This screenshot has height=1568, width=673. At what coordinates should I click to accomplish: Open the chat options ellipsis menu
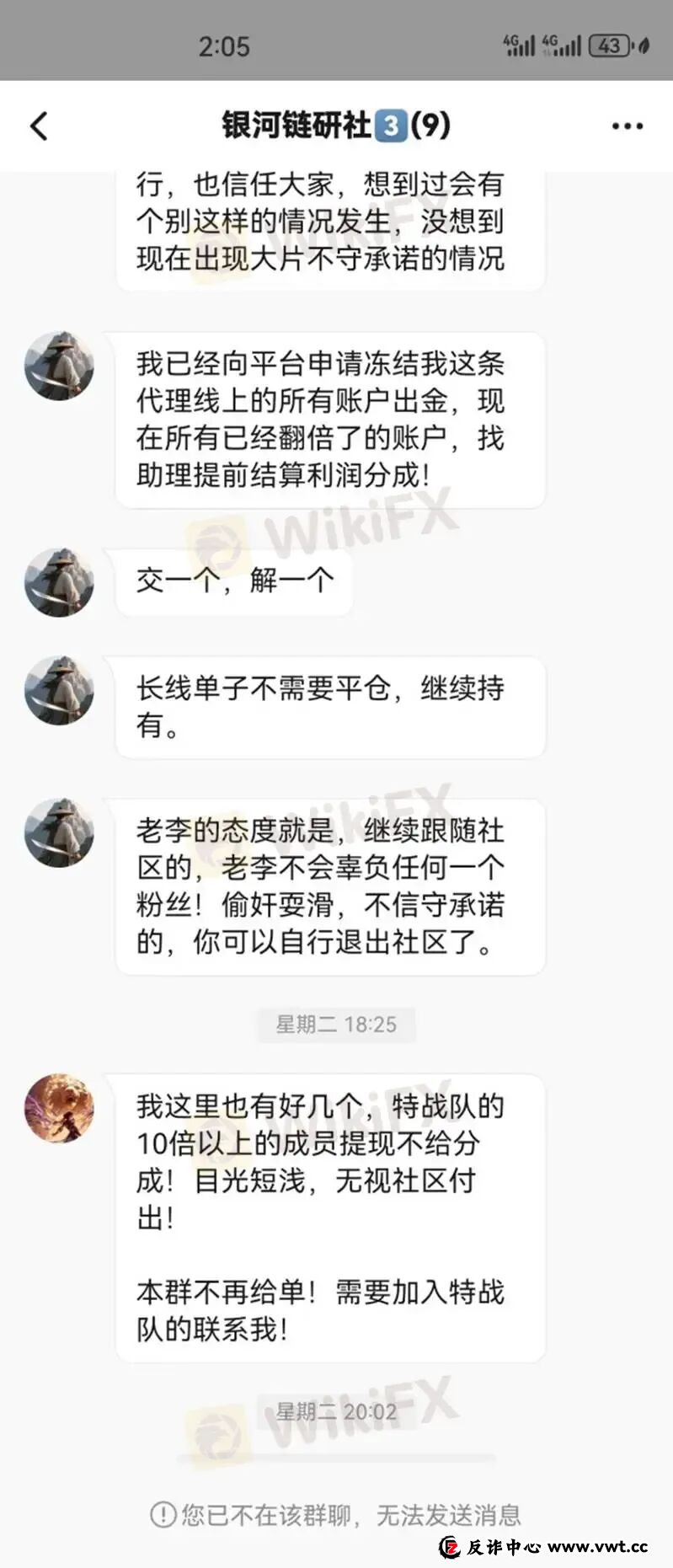(626, 124)
